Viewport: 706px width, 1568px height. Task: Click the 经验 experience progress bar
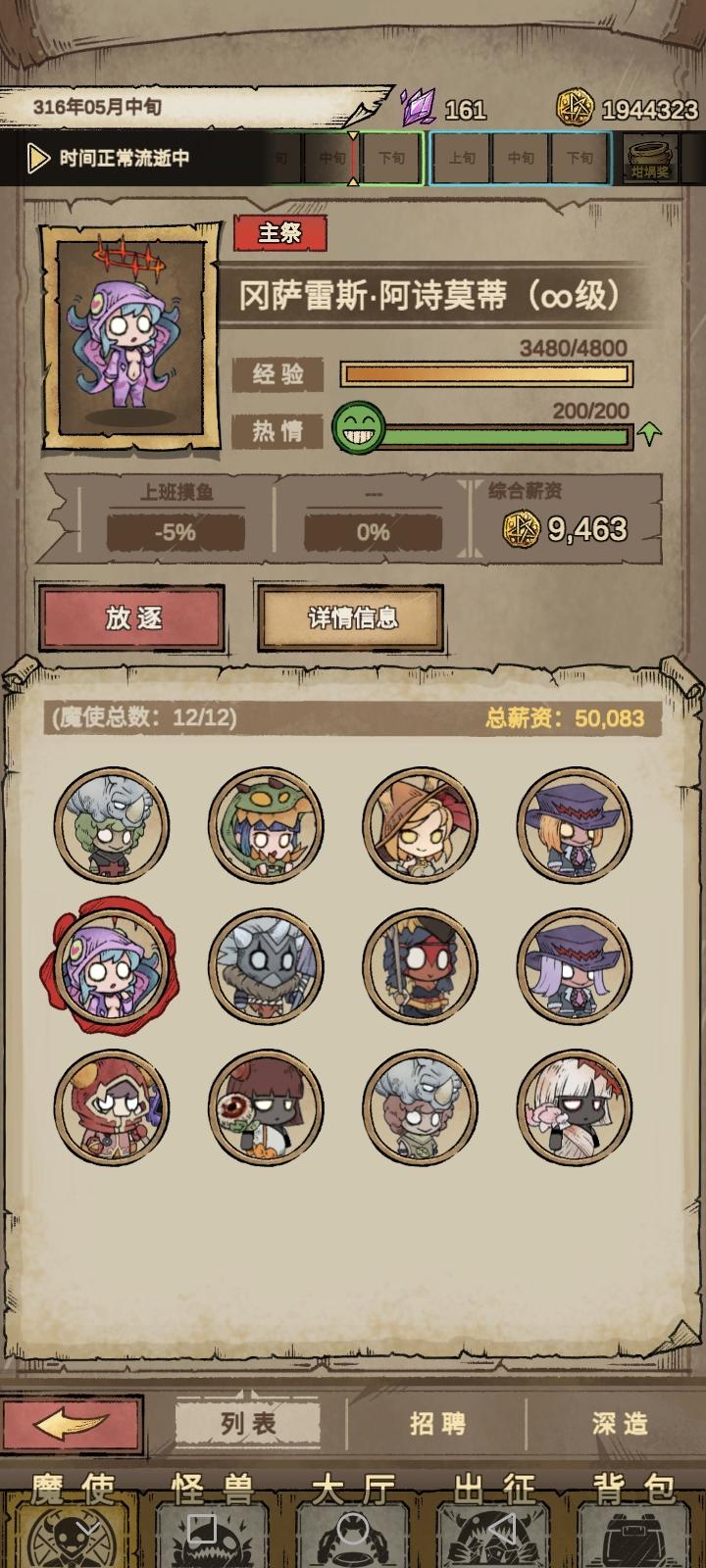pyautogui.click(x=484, y=373)
